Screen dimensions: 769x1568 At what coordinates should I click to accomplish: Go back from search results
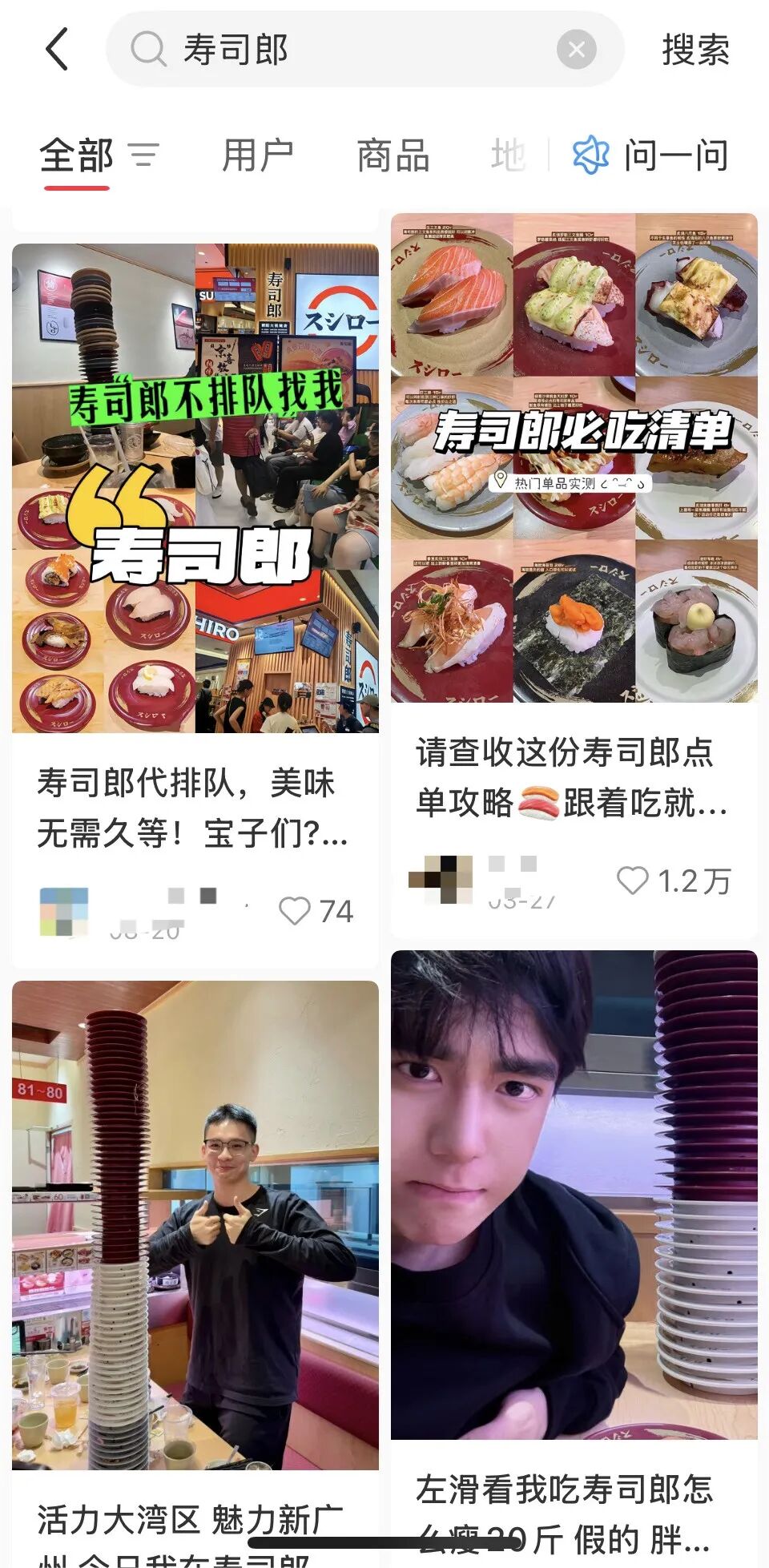point(56,50)
